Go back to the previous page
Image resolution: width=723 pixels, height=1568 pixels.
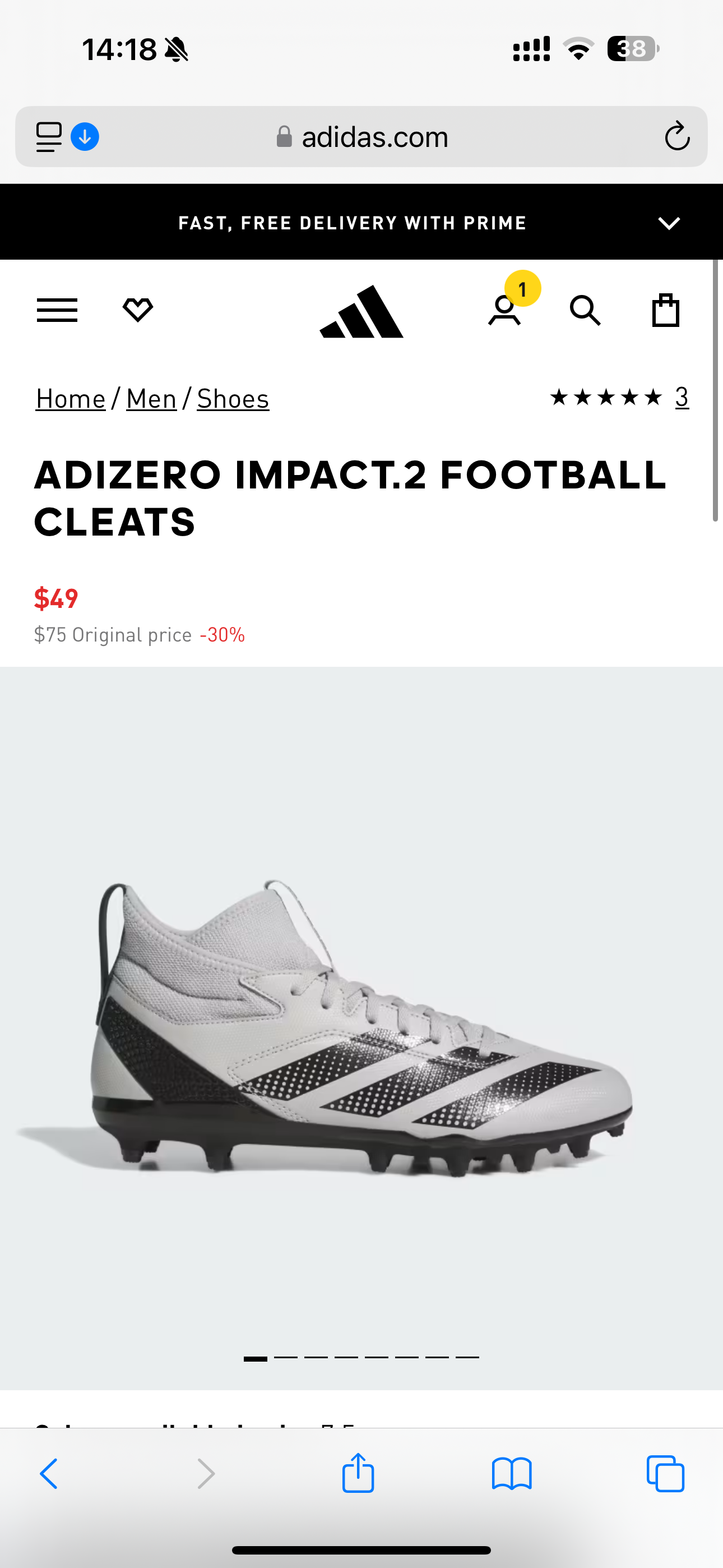(x=49, y=1474)
